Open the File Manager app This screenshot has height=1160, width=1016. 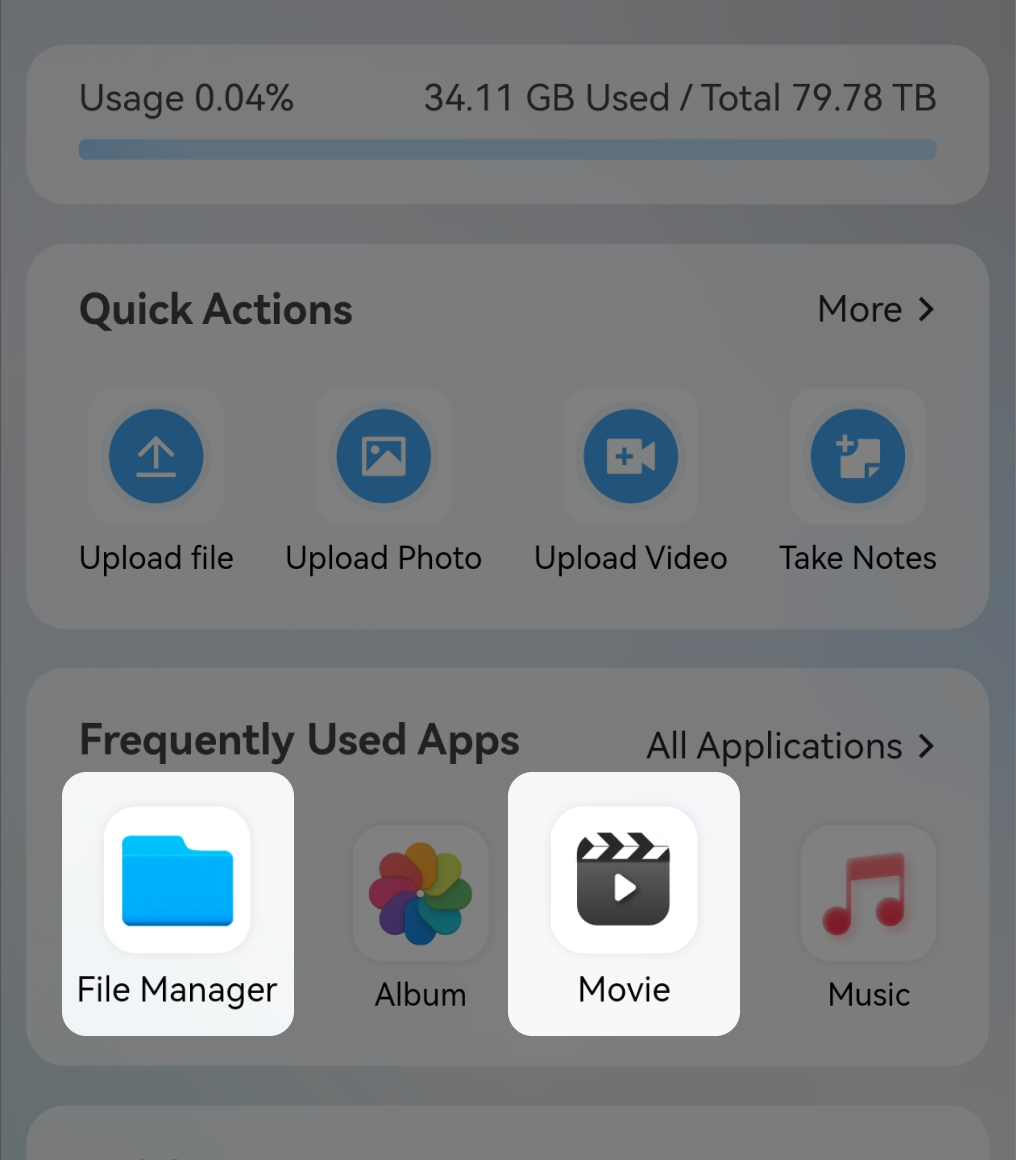click(x=177, y=881)
